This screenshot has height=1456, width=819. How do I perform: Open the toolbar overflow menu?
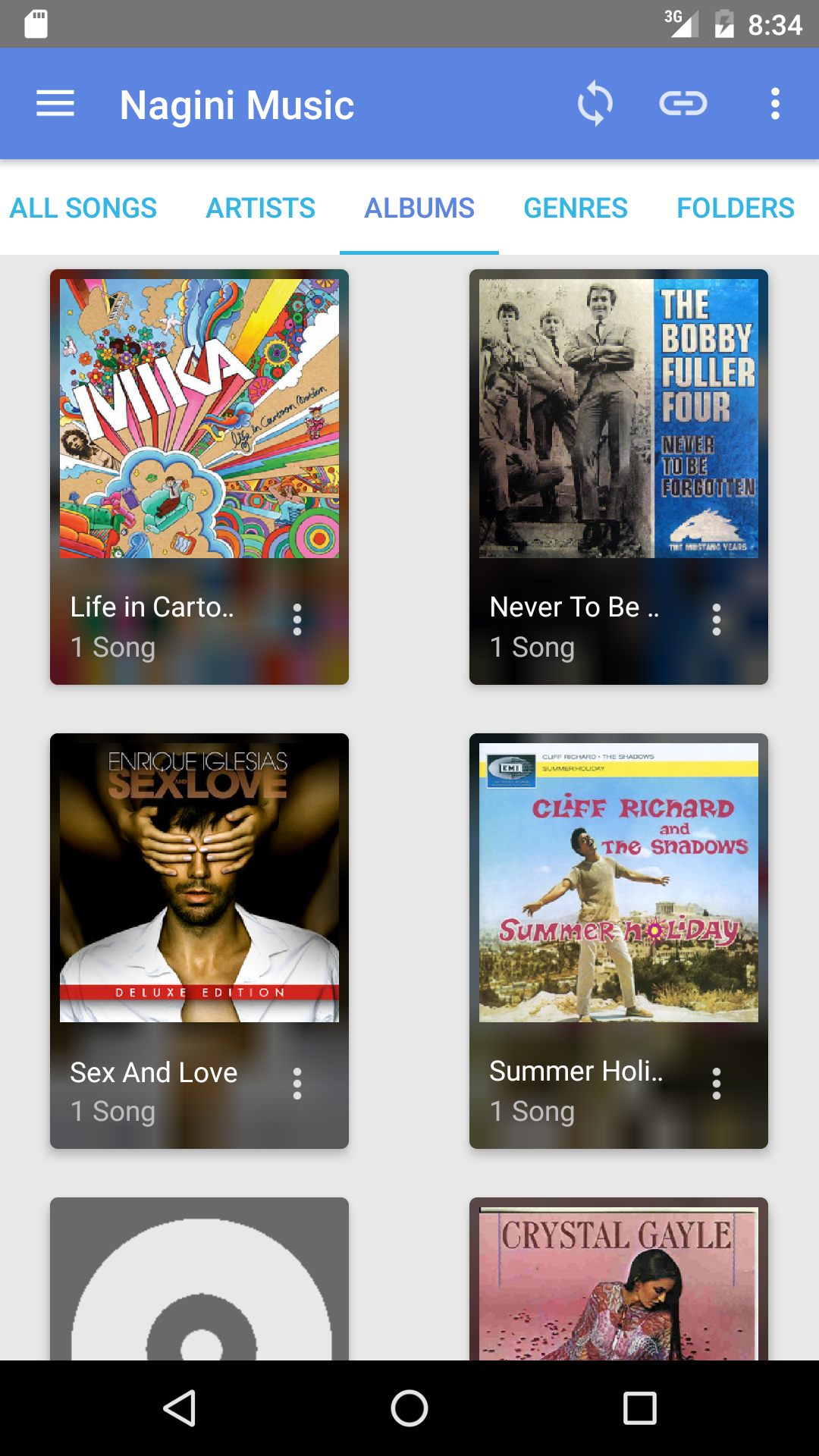774,104
